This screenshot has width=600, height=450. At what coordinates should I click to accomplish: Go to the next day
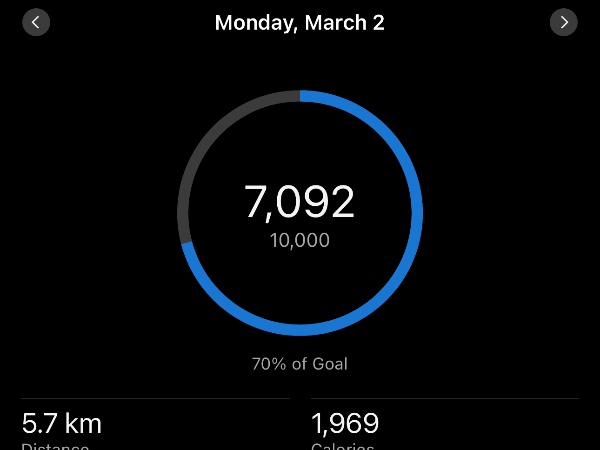[x=564, y=22]
